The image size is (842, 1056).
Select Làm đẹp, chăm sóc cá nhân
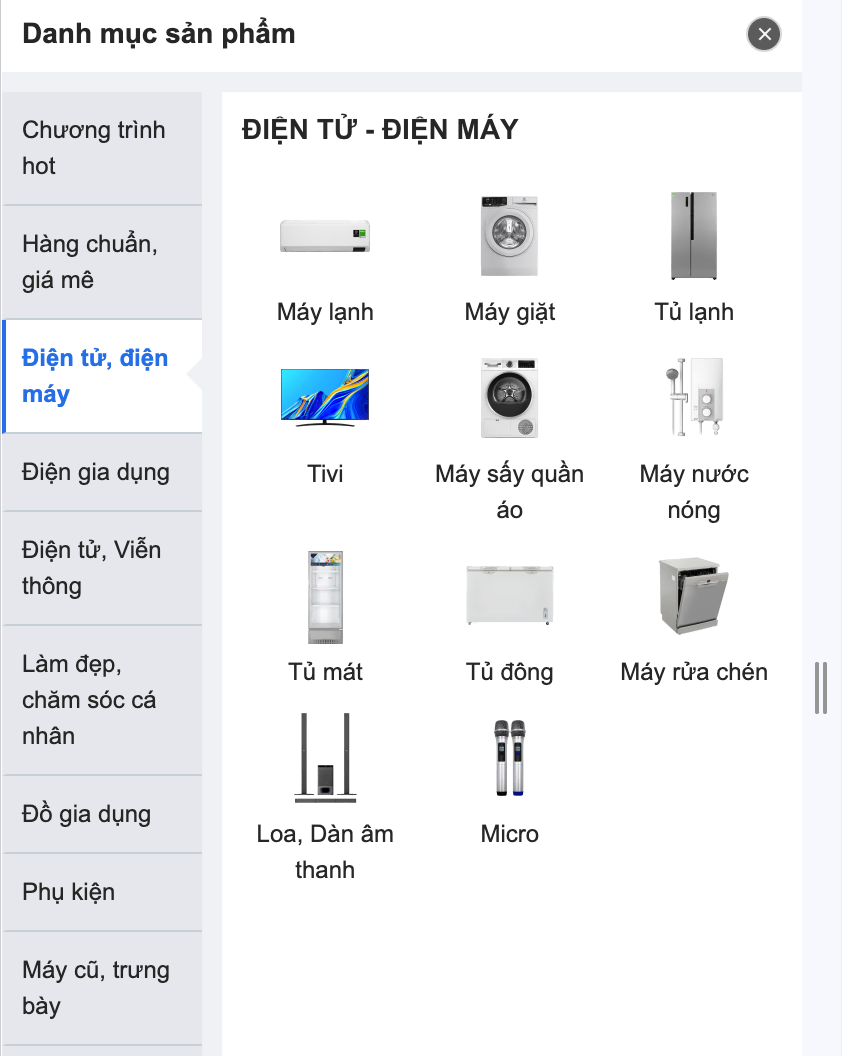(102, 699)
